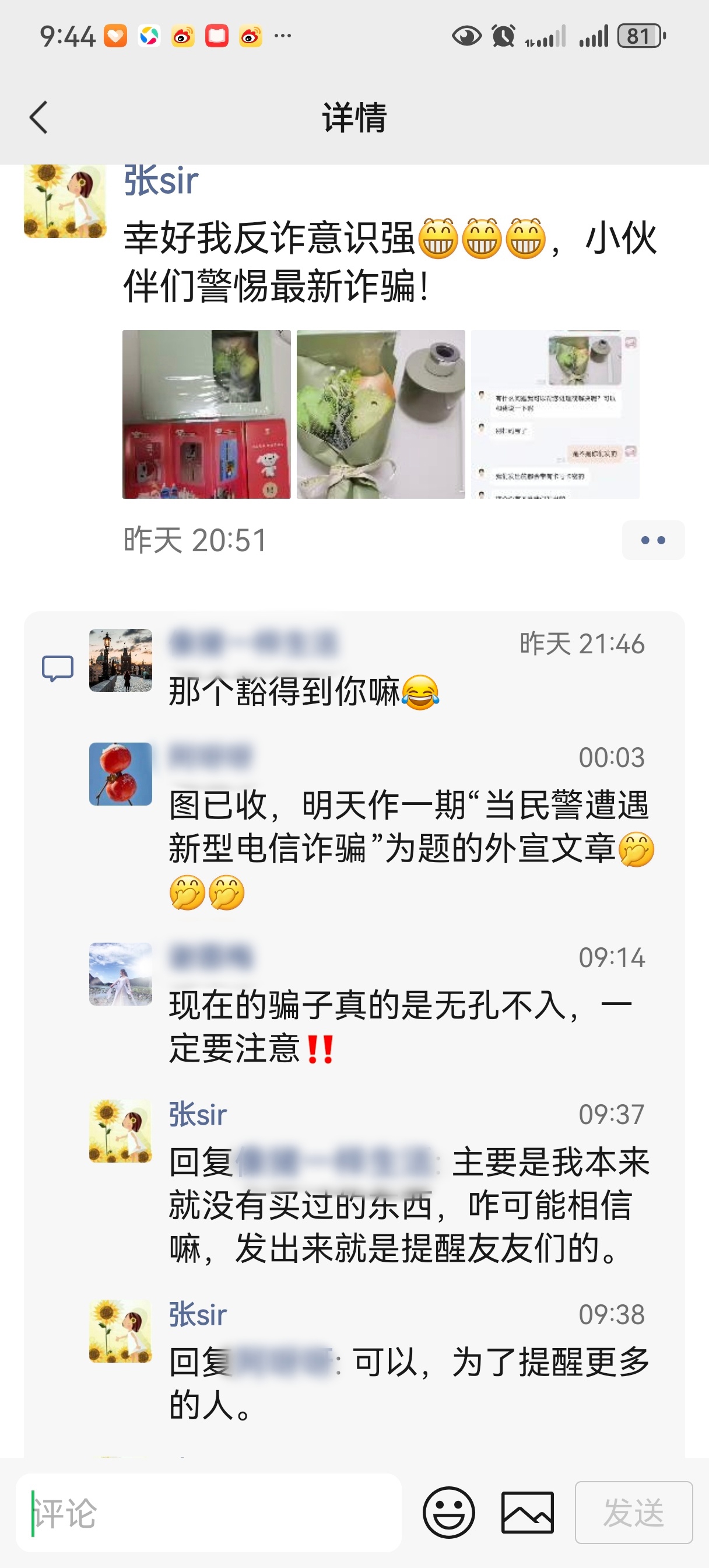Image resolution: width=709 pixels, height=1568 pixels.
Task: Focus the 评论 comment input field
Action: click(x=208, y=1513)
